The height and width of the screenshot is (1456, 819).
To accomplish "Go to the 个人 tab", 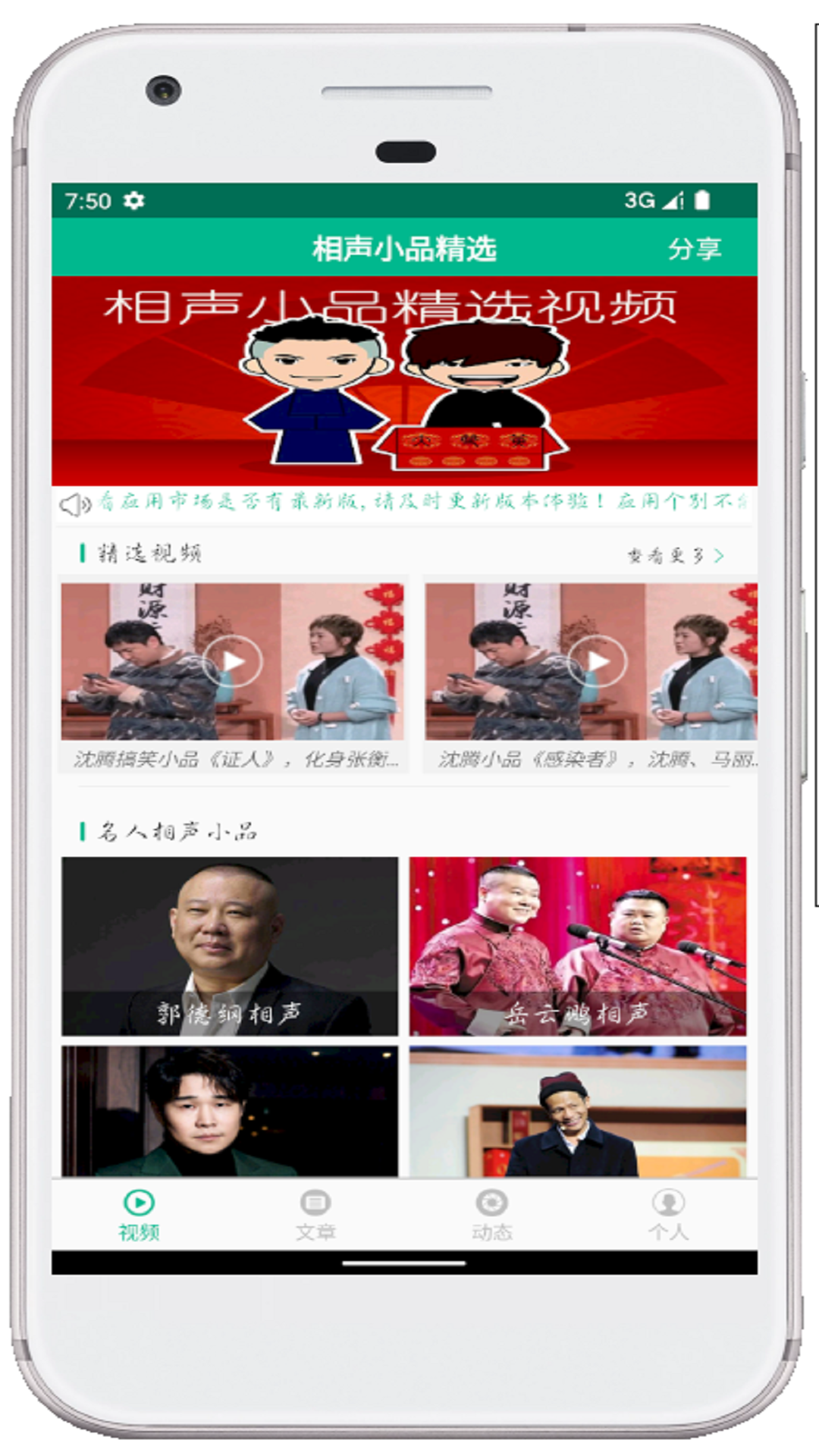I will pos(668,1216).
